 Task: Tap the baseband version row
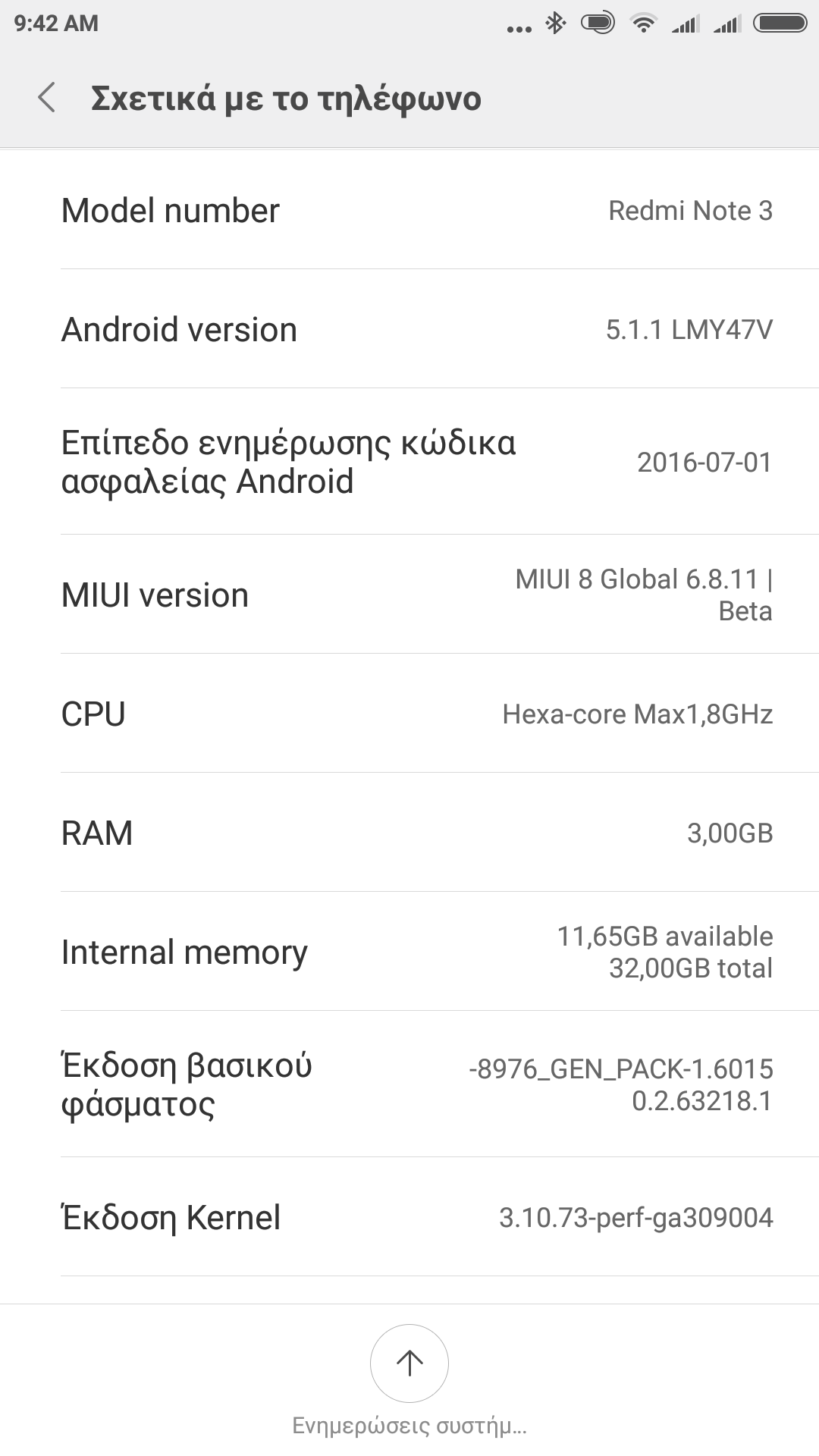tap(409, 1084)
